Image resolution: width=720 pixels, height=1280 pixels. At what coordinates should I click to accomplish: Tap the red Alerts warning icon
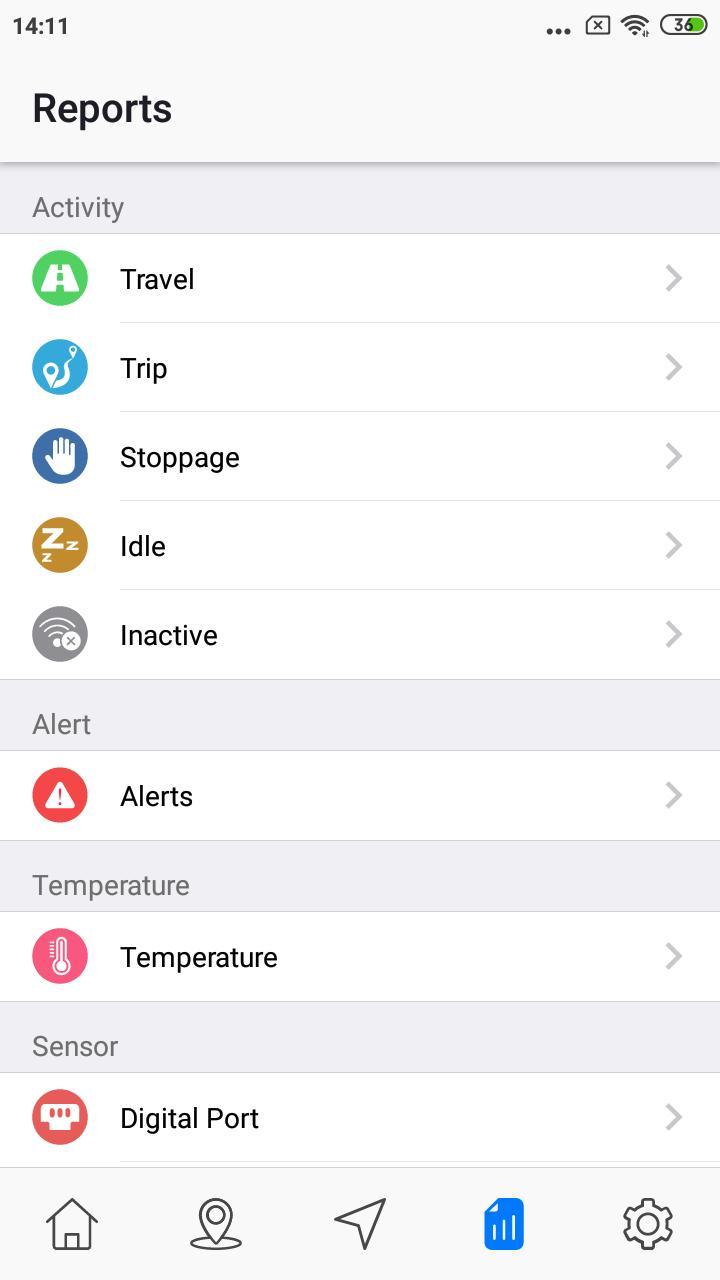[60, 795]
